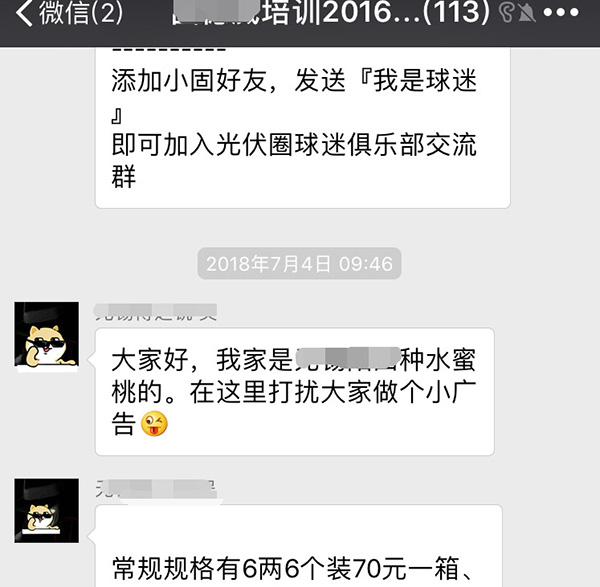
Task: Open sender avatar beside the 常规规格 message
Action: click(x=46, y=511)
